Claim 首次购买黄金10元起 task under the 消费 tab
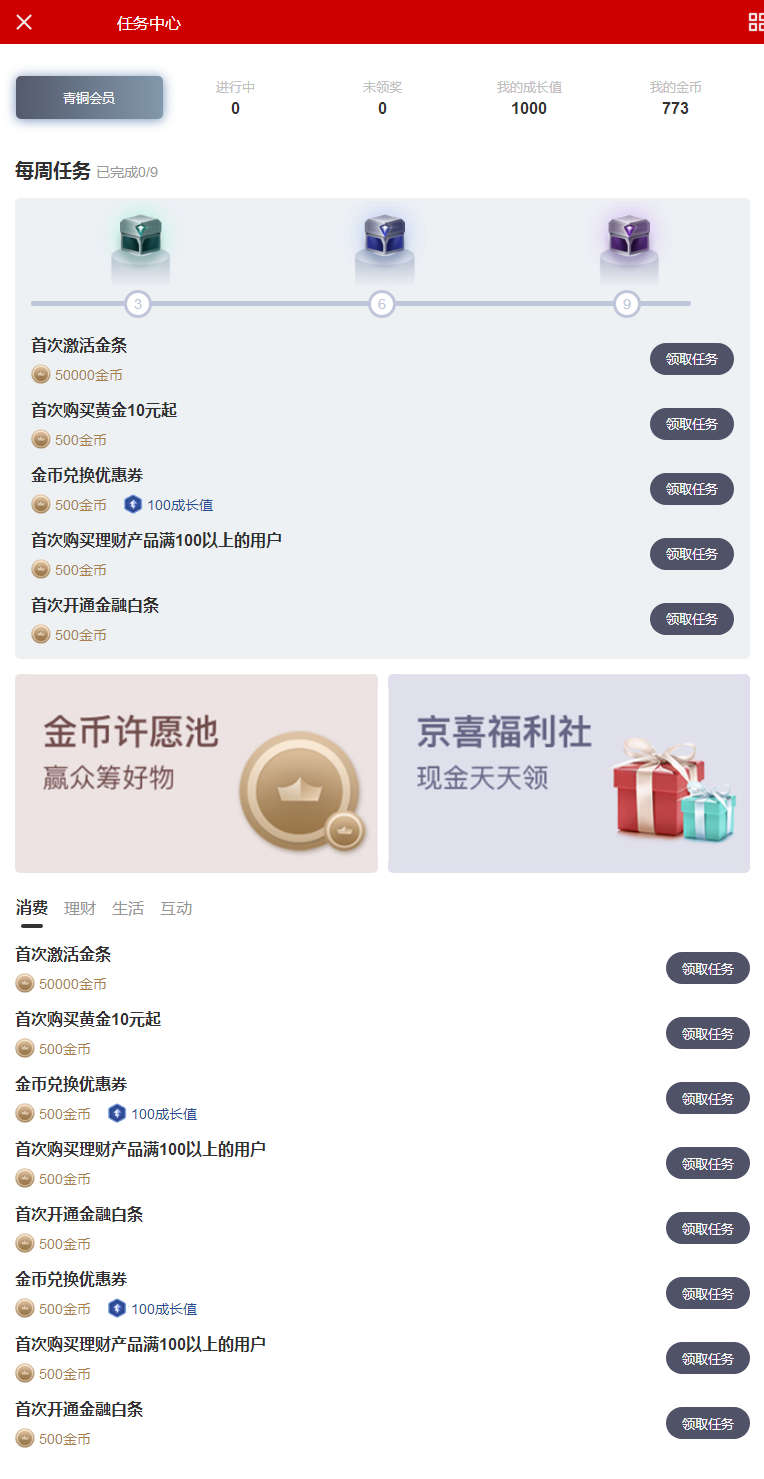This screenshot has height=1479, width=764. tap(707, 1033)
